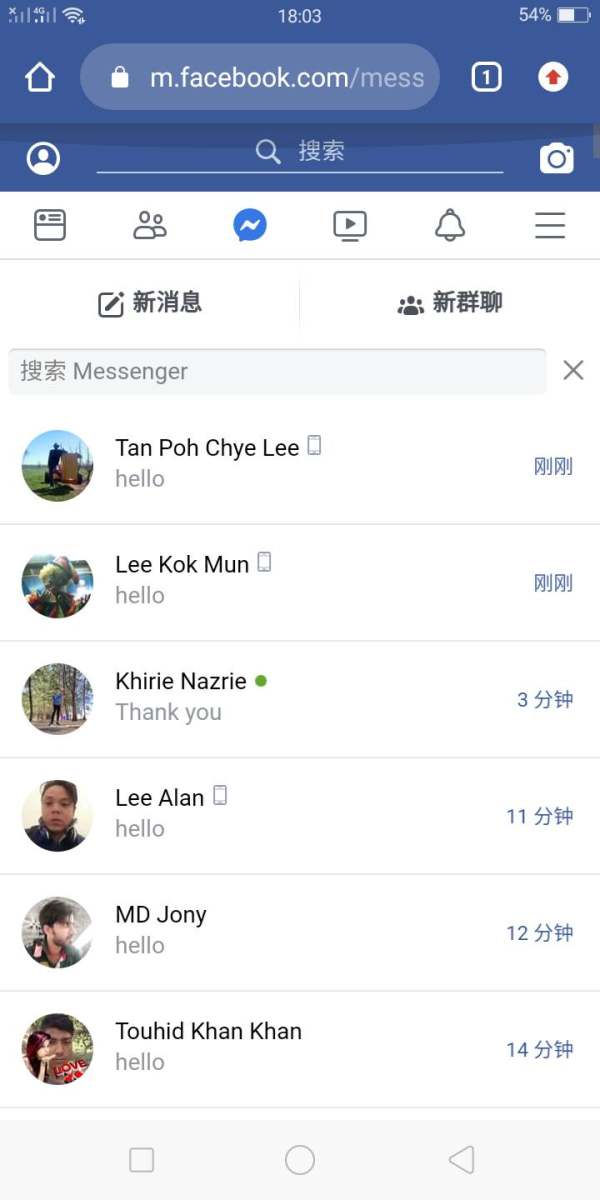Open the browser tab switcher
Image resolution: width=600 pixels, height=1200 pixels.
pyautogui.click(x=486, y=77)
